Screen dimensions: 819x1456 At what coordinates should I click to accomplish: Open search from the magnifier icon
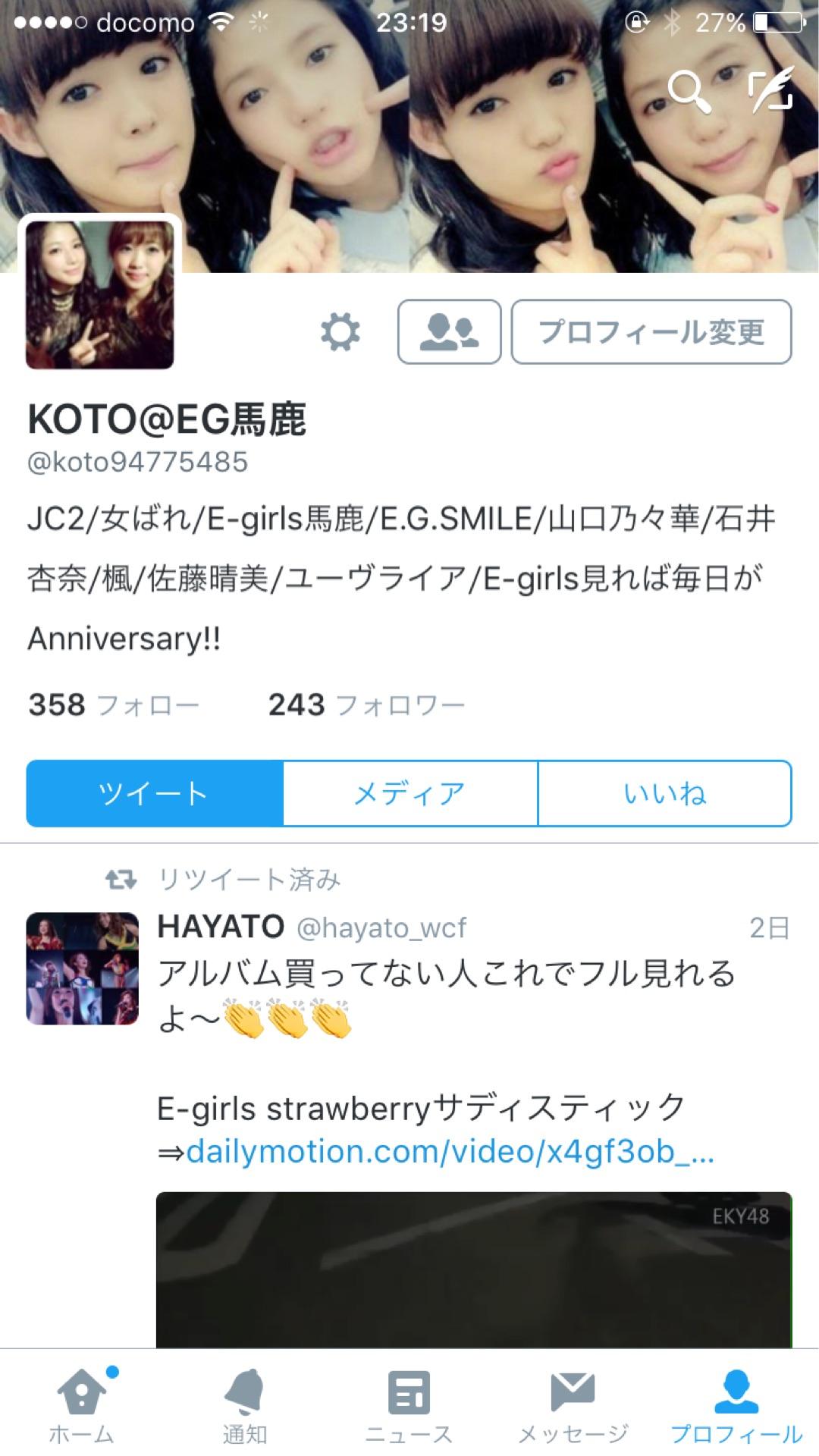point(689,92)
